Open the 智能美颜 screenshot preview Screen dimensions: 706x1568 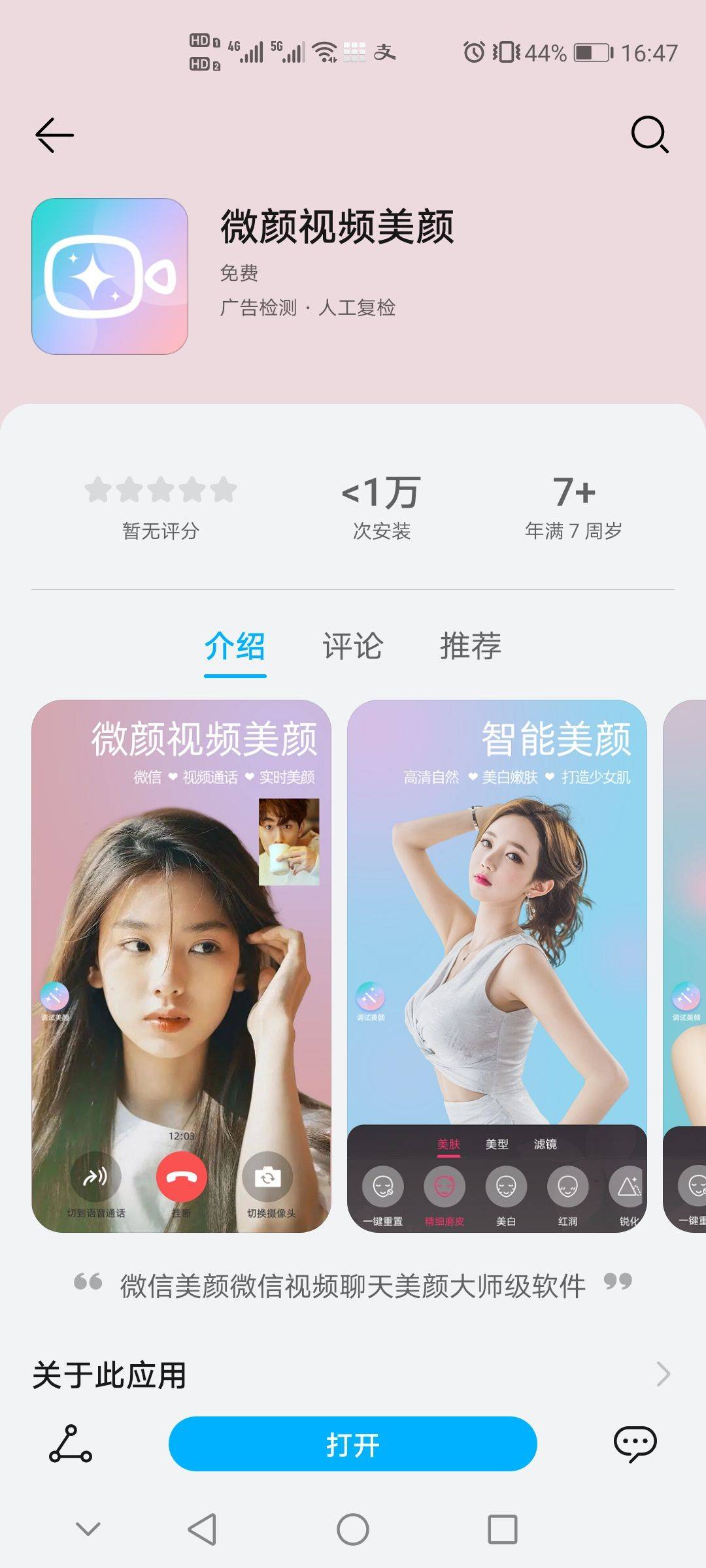[497, 966]
